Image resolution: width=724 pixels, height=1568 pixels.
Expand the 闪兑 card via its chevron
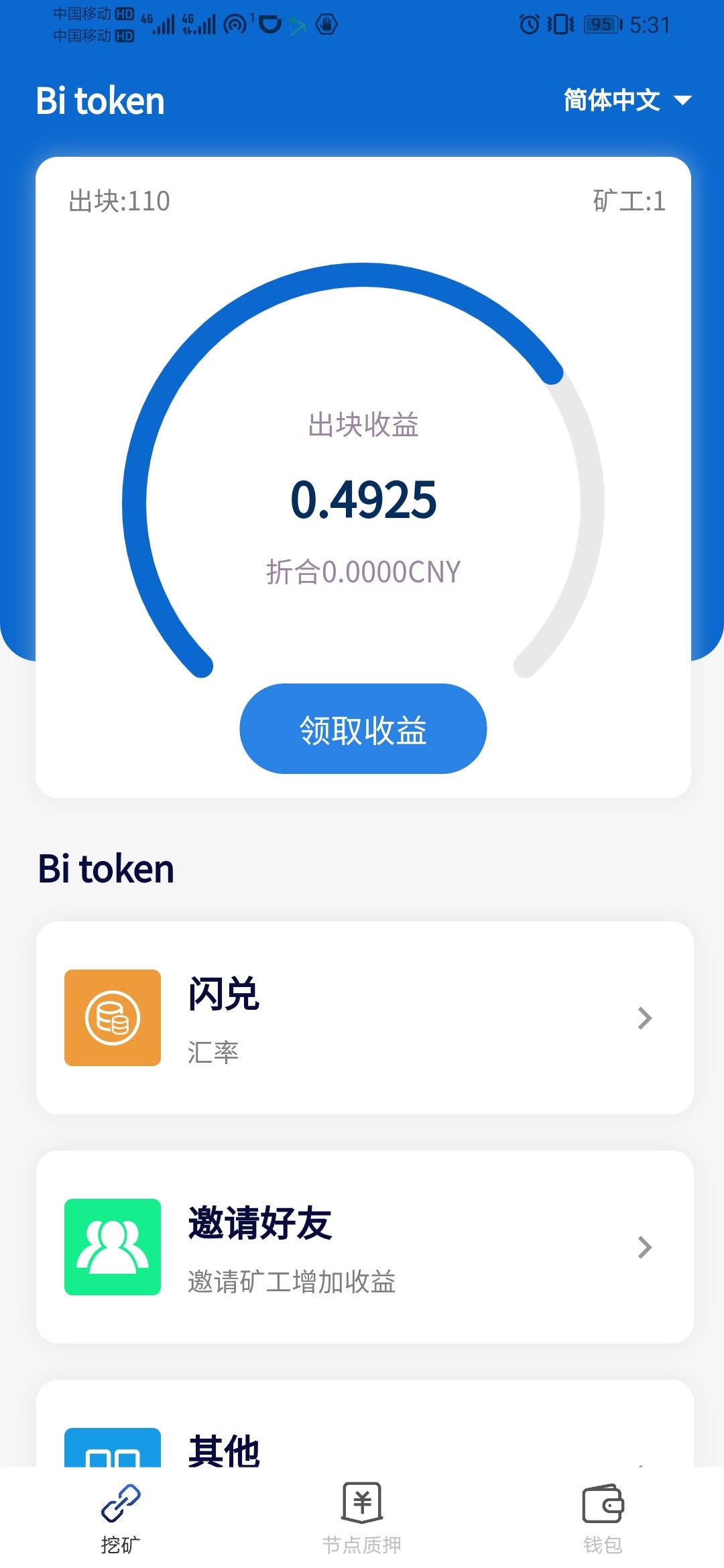(x=645, y=1019)
